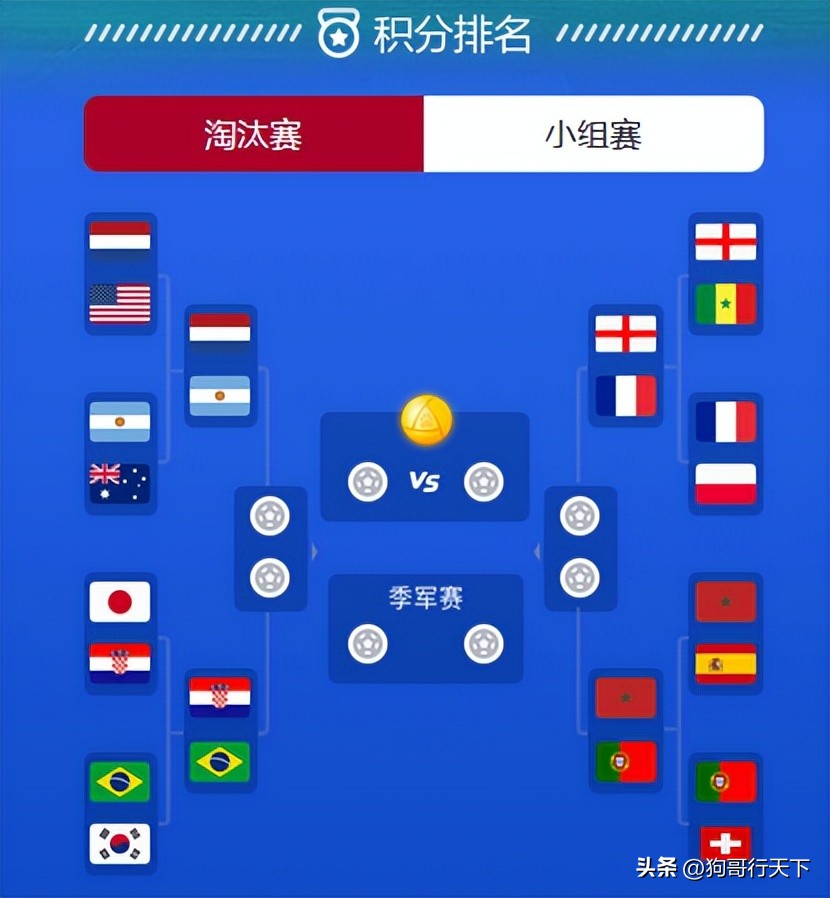Open the final match VS card

[x=425, y=480]
